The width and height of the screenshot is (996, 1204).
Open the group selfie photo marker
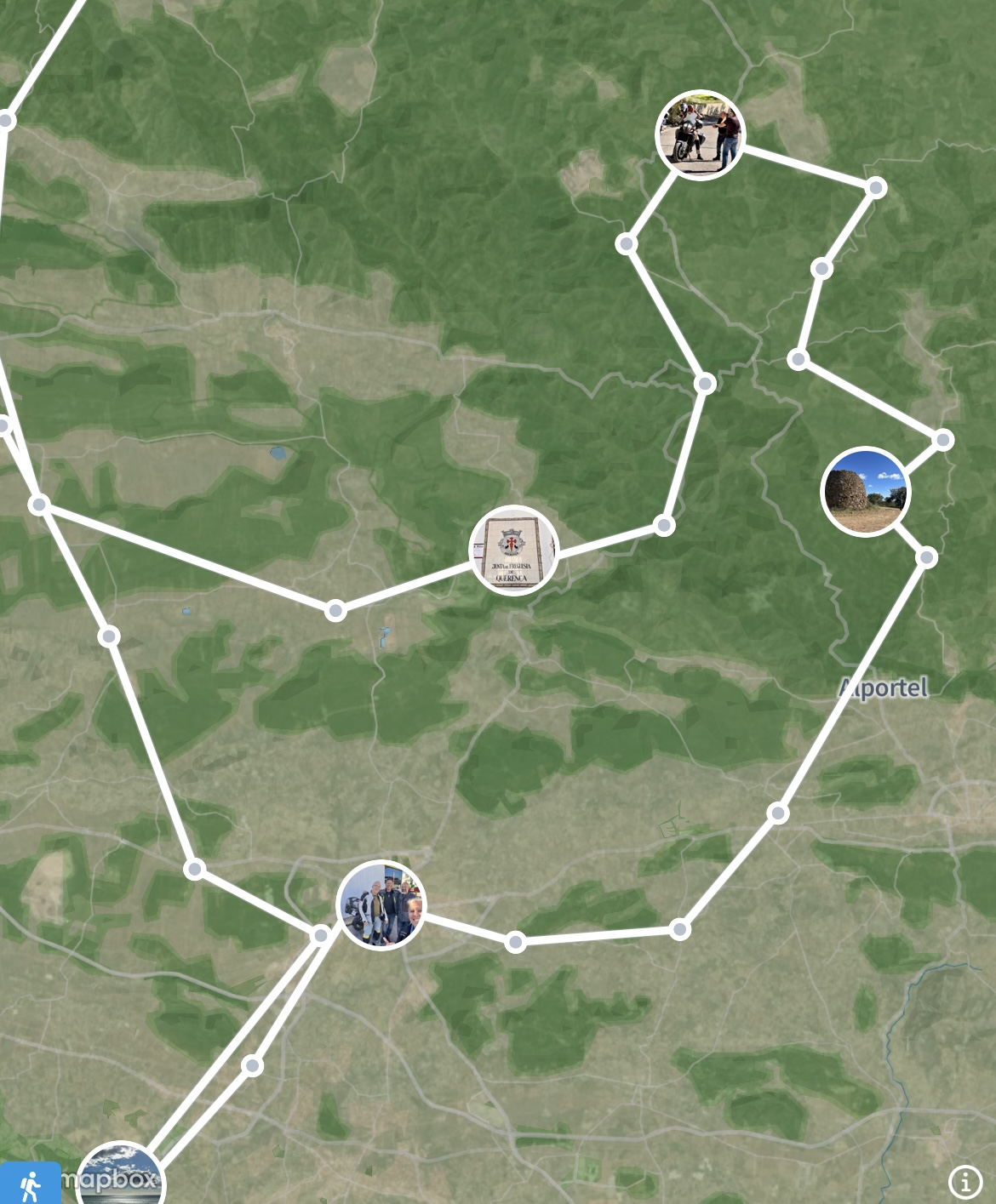pos(381,904)
